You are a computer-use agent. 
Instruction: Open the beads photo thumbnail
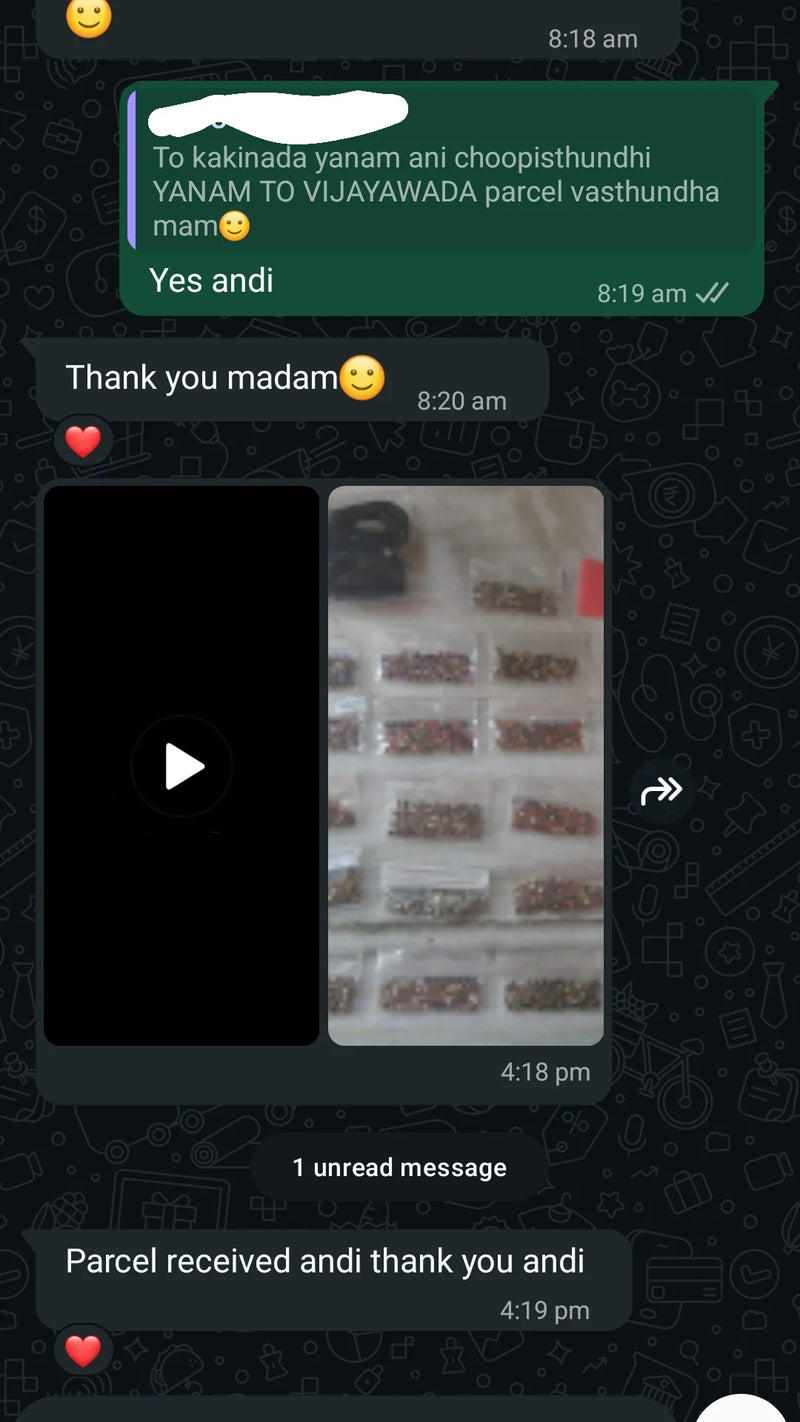[x=466, y=765]
